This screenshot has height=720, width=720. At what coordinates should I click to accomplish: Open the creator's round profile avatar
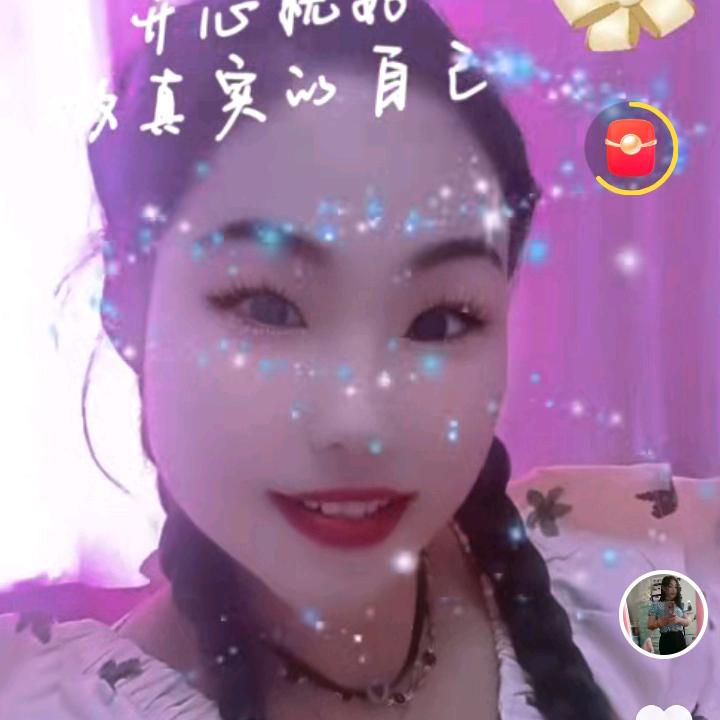click(663, 613)
